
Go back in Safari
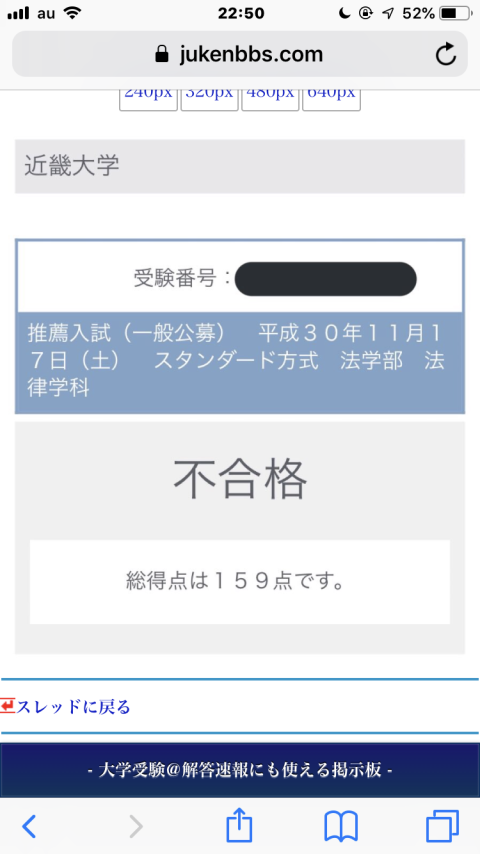[x=29, y=827]
